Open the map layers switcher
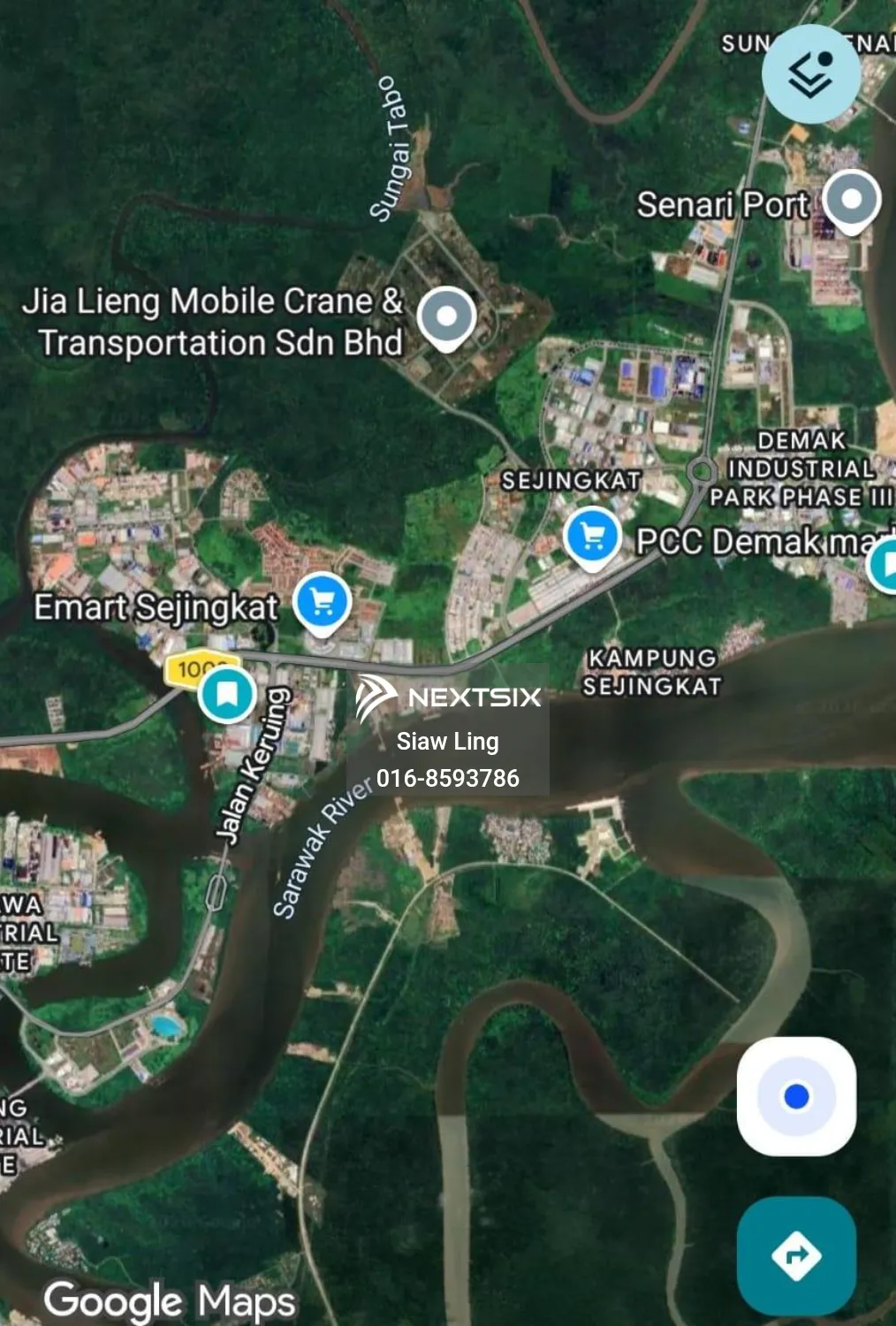Image resolution: width=896 pixels, height=1326 pixels. pyautogui.click(x=809, y=74)
